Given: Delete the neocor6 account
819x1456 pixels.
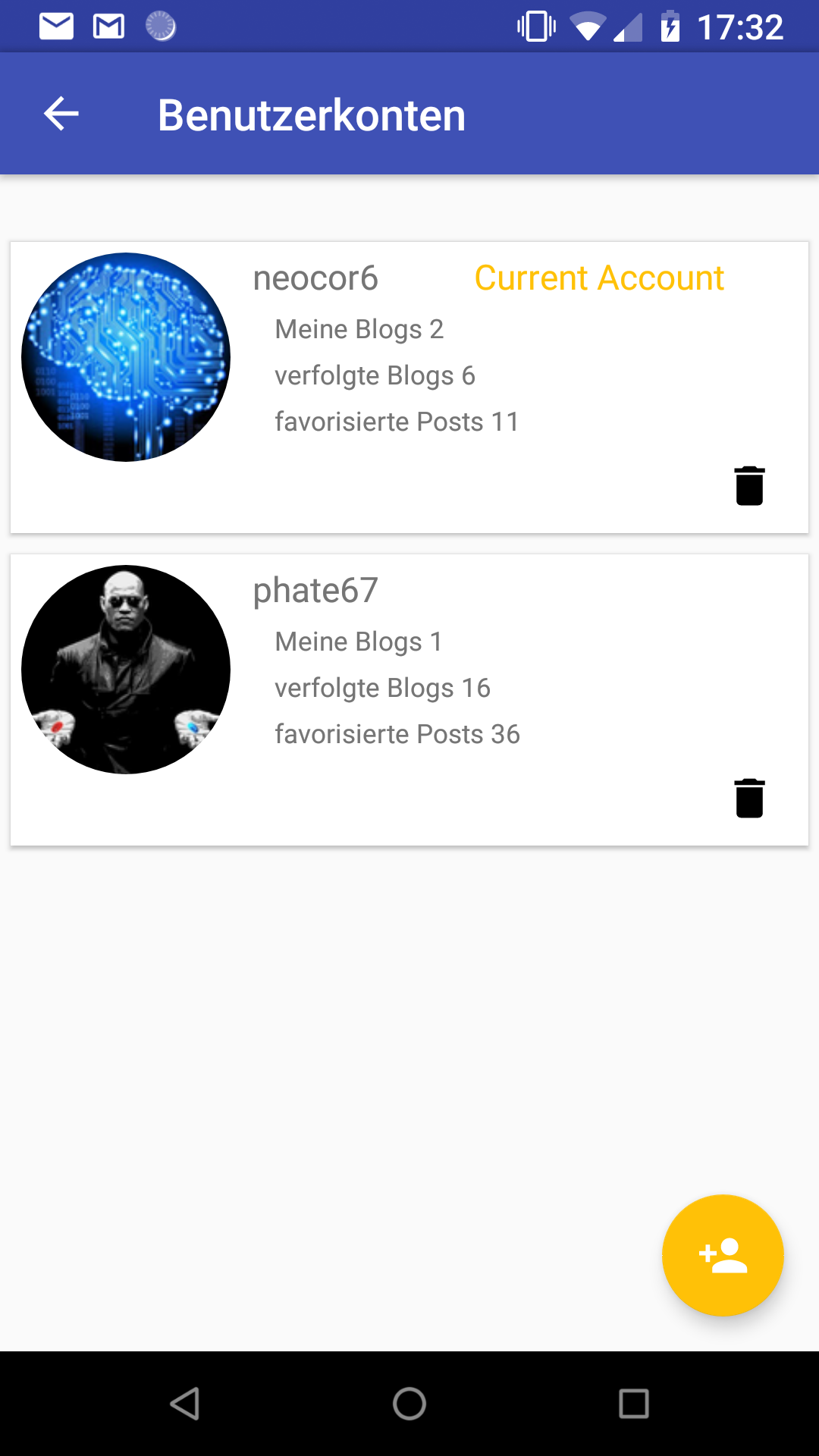Looking at the screenshot, I should (x=749, y=486).
